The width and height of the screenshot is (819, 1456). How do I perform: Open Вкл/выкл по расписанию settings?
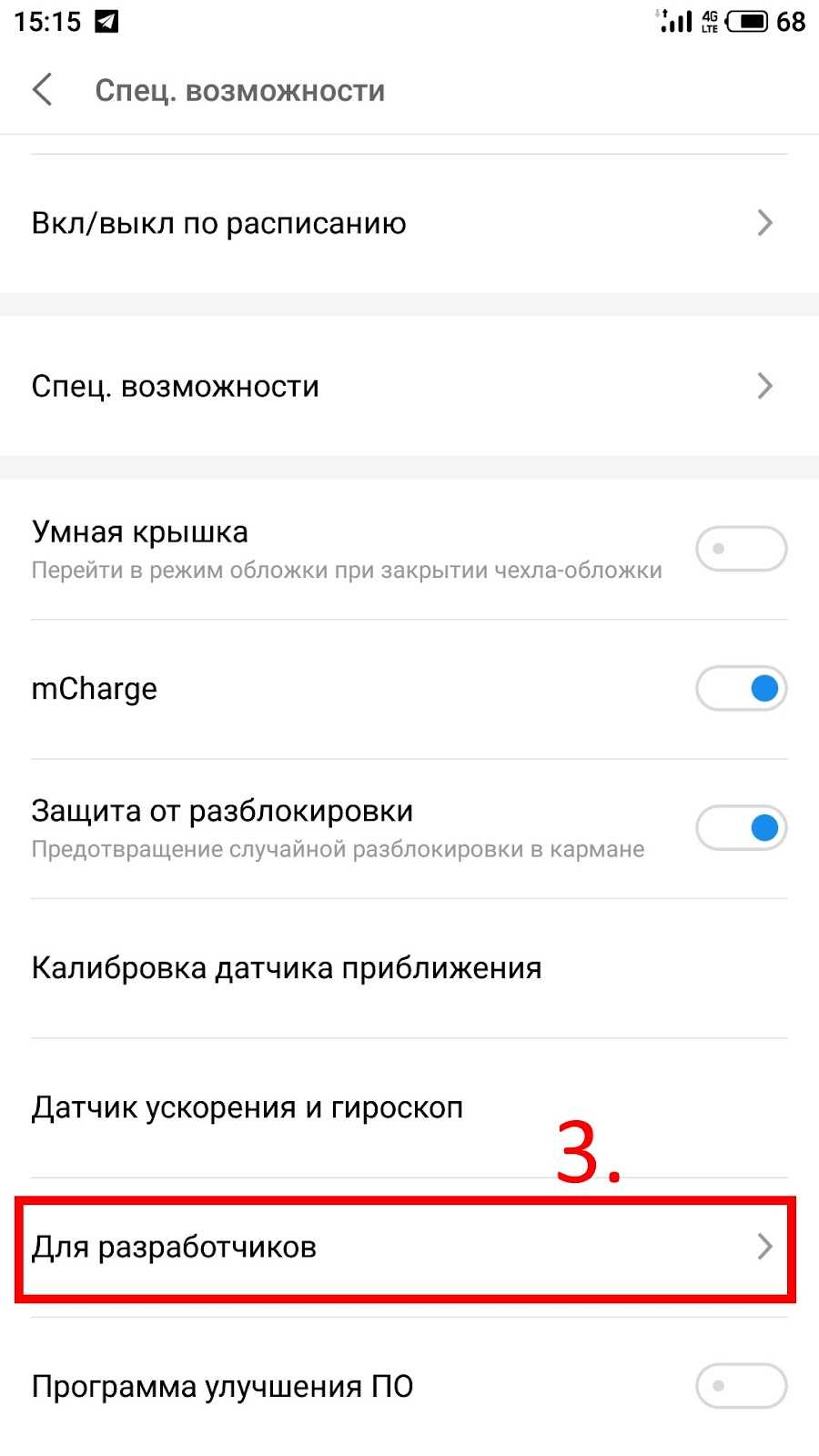click(409, 223)
